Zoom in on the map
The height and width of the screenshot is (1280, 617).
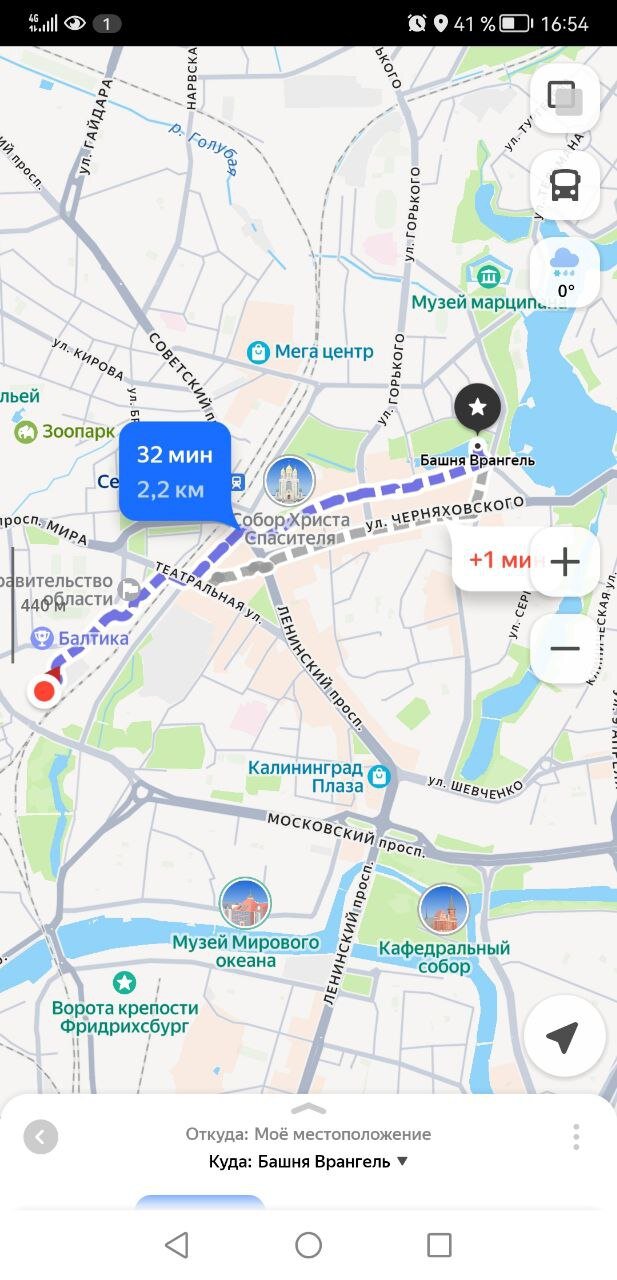coord(564,562)
